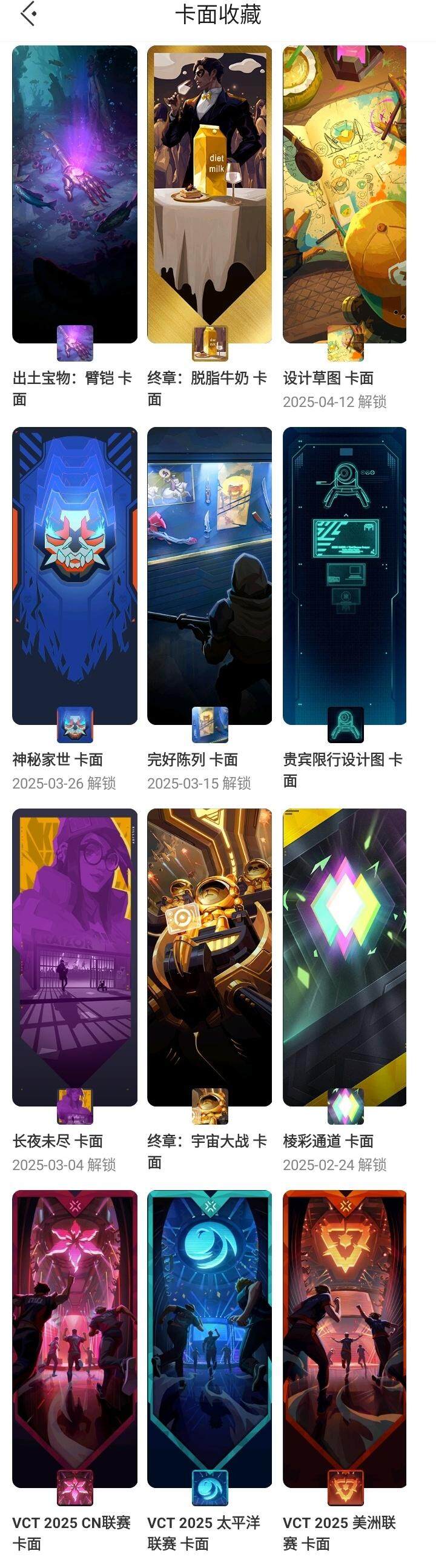Select the VCT 2025 CN联赛 card
The height and width of the screenshot is (1568, 436).
74,1339
